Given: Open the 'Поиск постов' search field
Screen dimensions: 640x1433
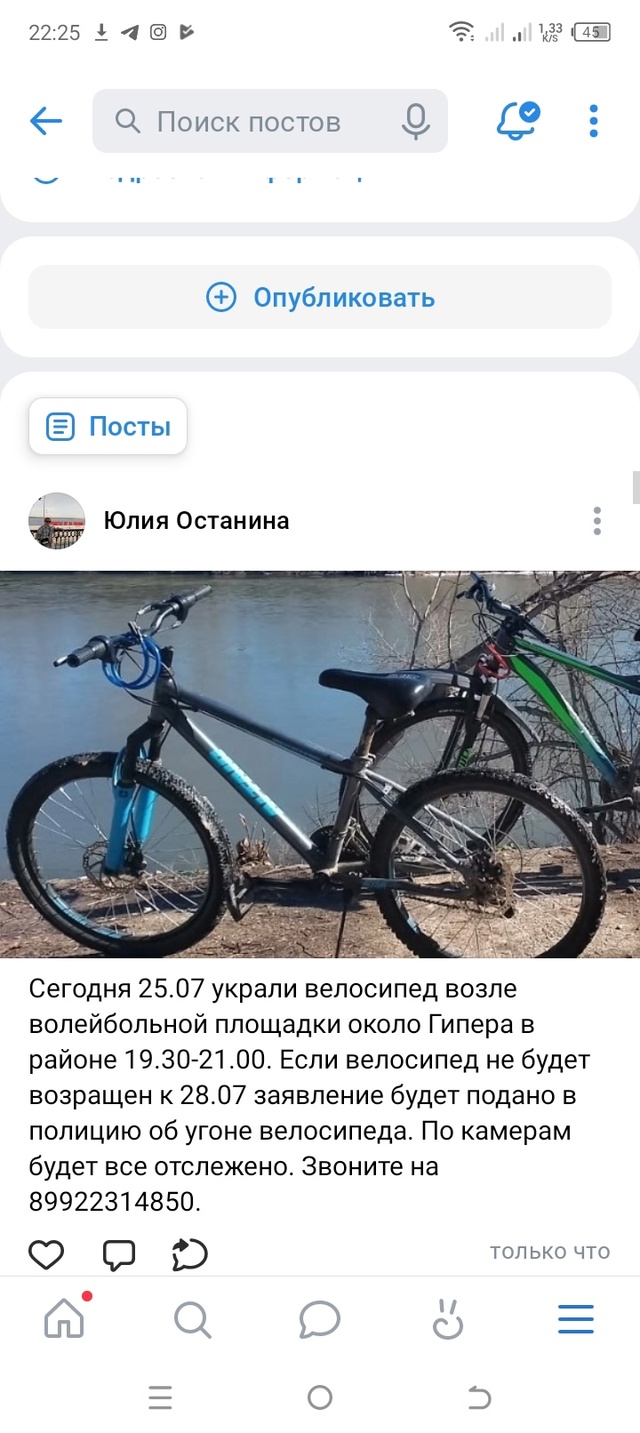Looking at the screenshot, I should click(x=250, y=122).
